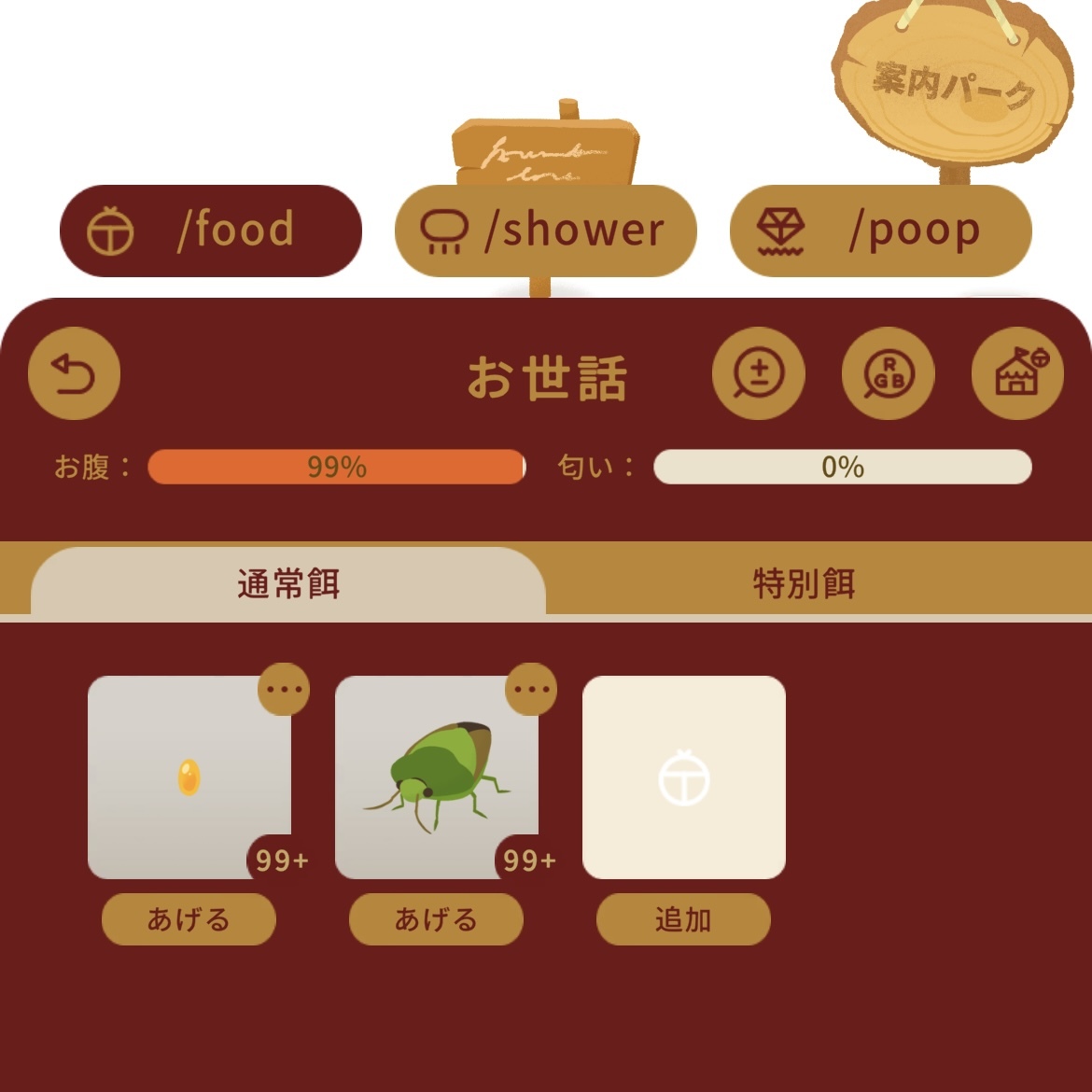Select the /food button
The image size is (1092, 1092).
tap(210, 231)
